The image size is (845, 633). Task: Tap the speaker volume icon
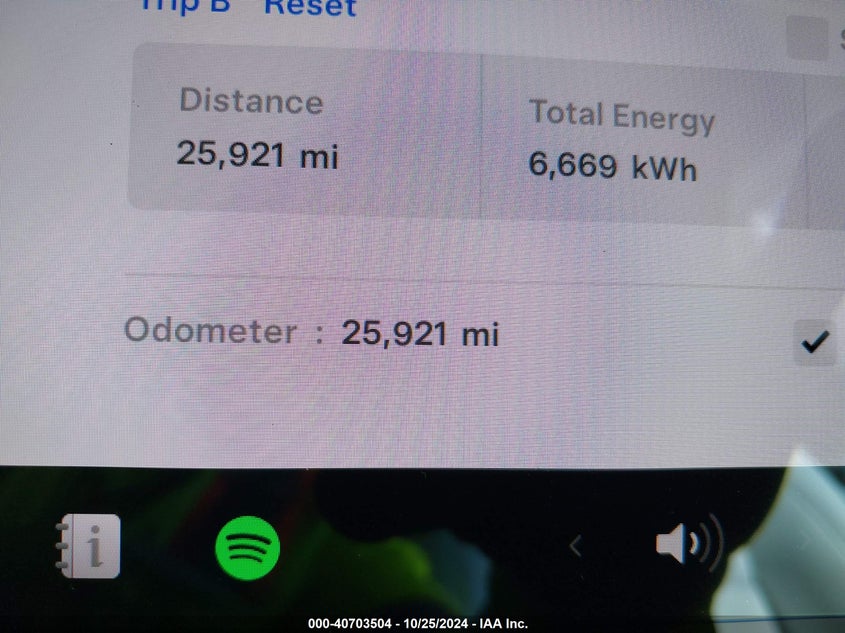click(688, 545)
